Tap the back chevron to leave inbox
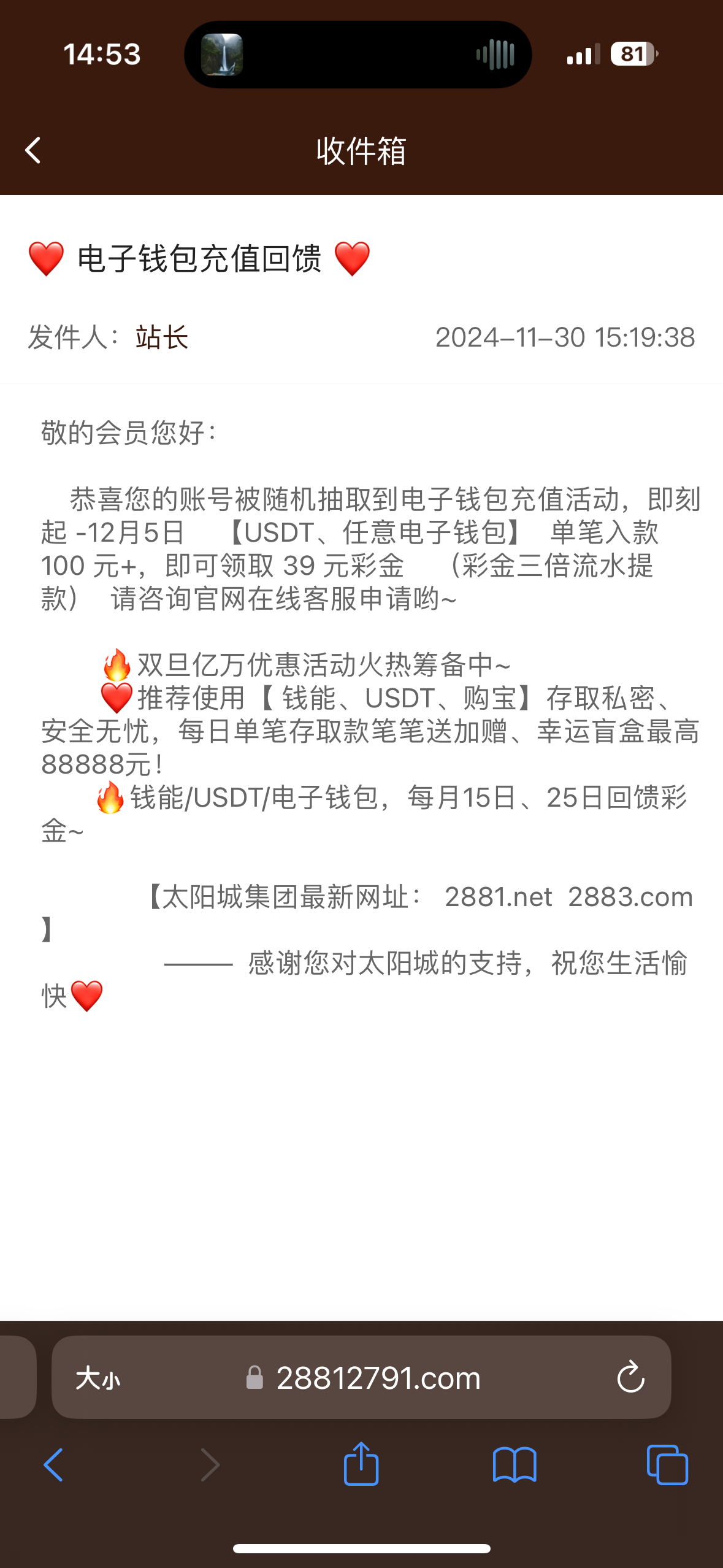Image resolution: width=723 pixels, height=1568 pixels. pyautogui.click(x=34, y=151)
